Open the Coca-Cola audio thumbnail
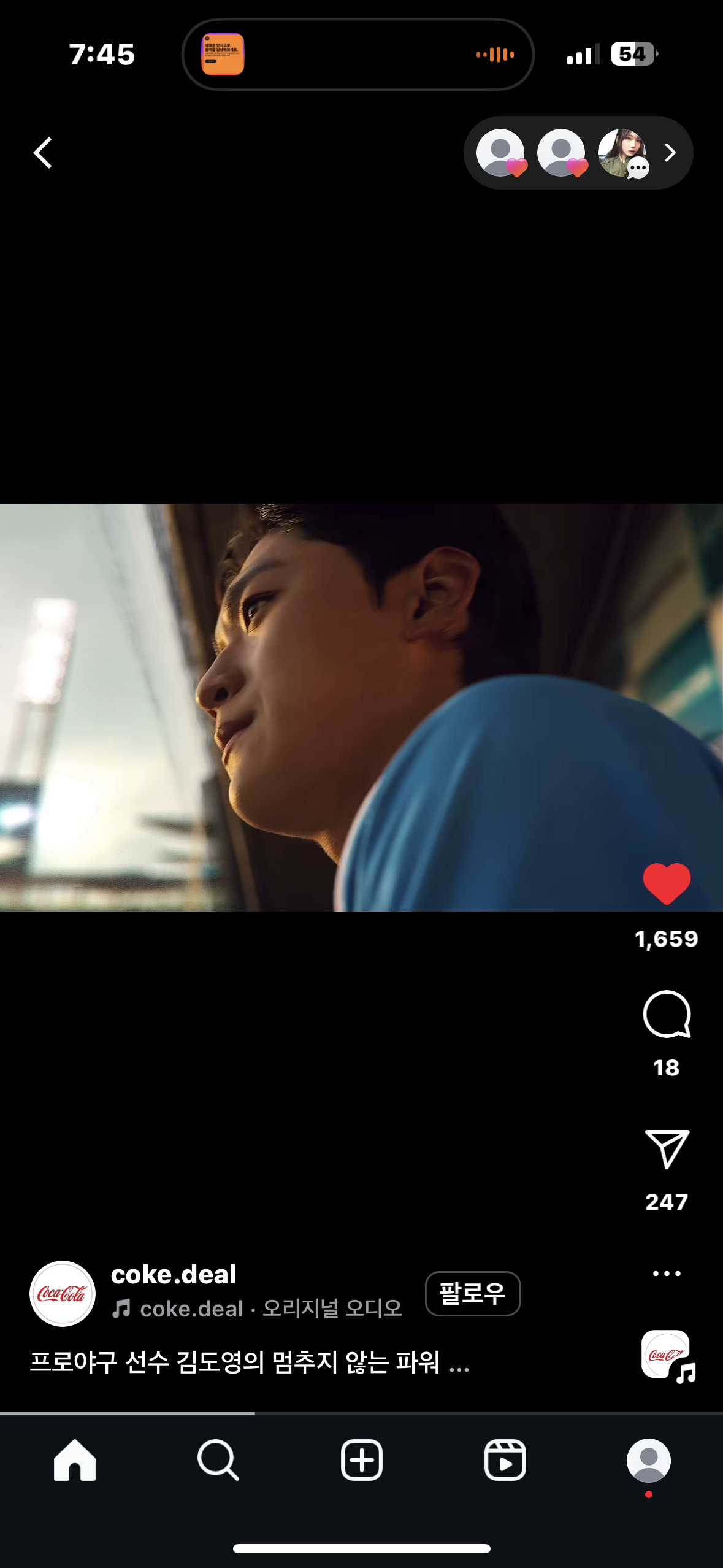The width and height of the screenshot is (723, 1568). [667, 1355]
